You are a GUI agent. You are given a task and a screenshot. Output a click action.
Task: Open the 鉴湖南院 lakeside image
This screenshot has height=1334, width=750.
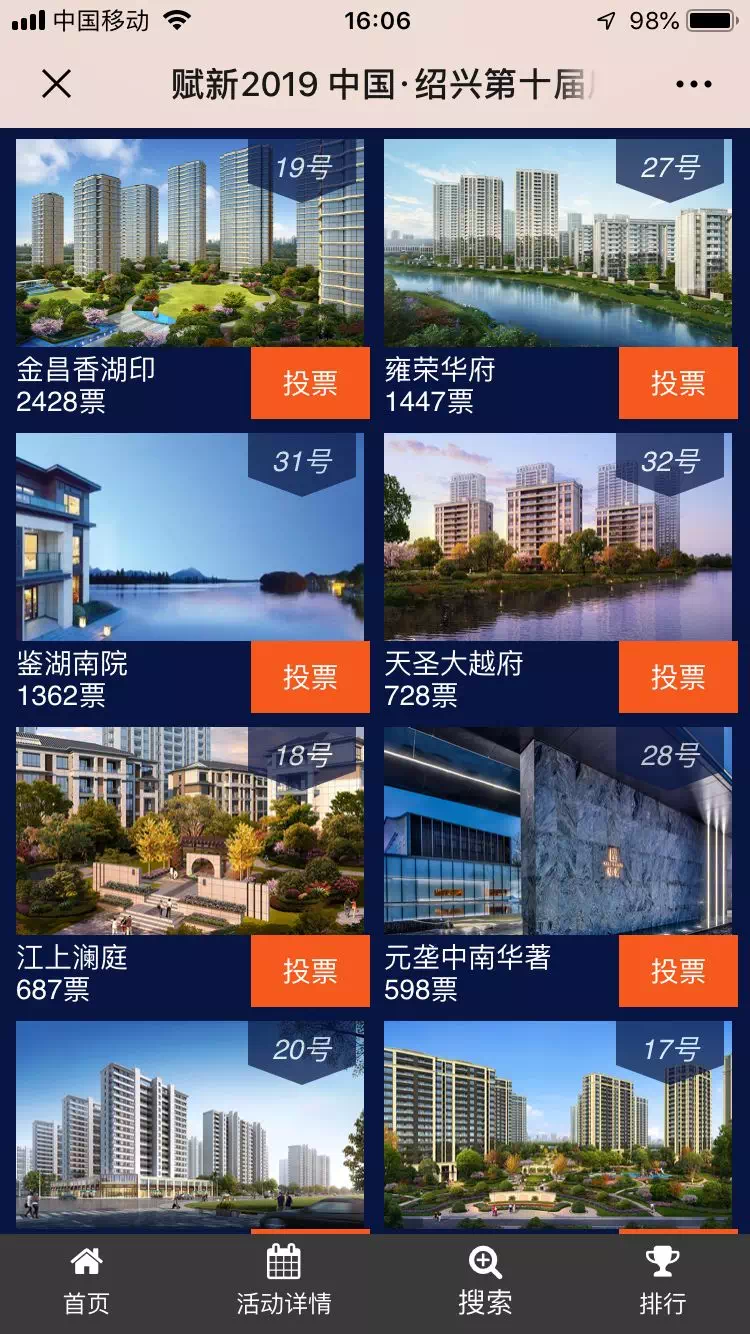coord(190,537)
